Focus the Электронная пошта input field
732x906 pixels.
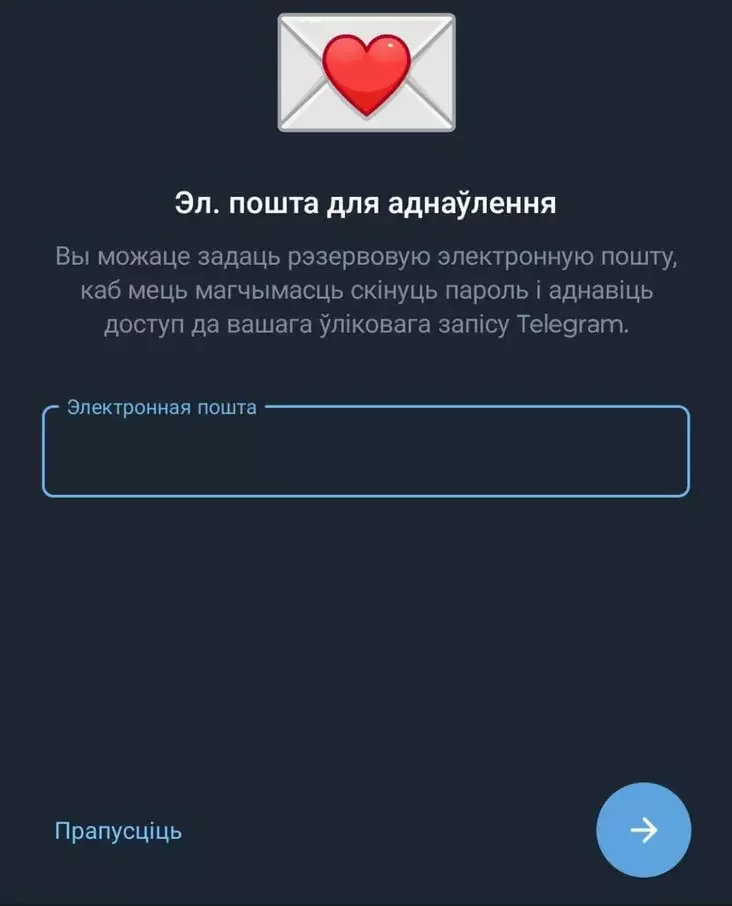tap(365, 452)
